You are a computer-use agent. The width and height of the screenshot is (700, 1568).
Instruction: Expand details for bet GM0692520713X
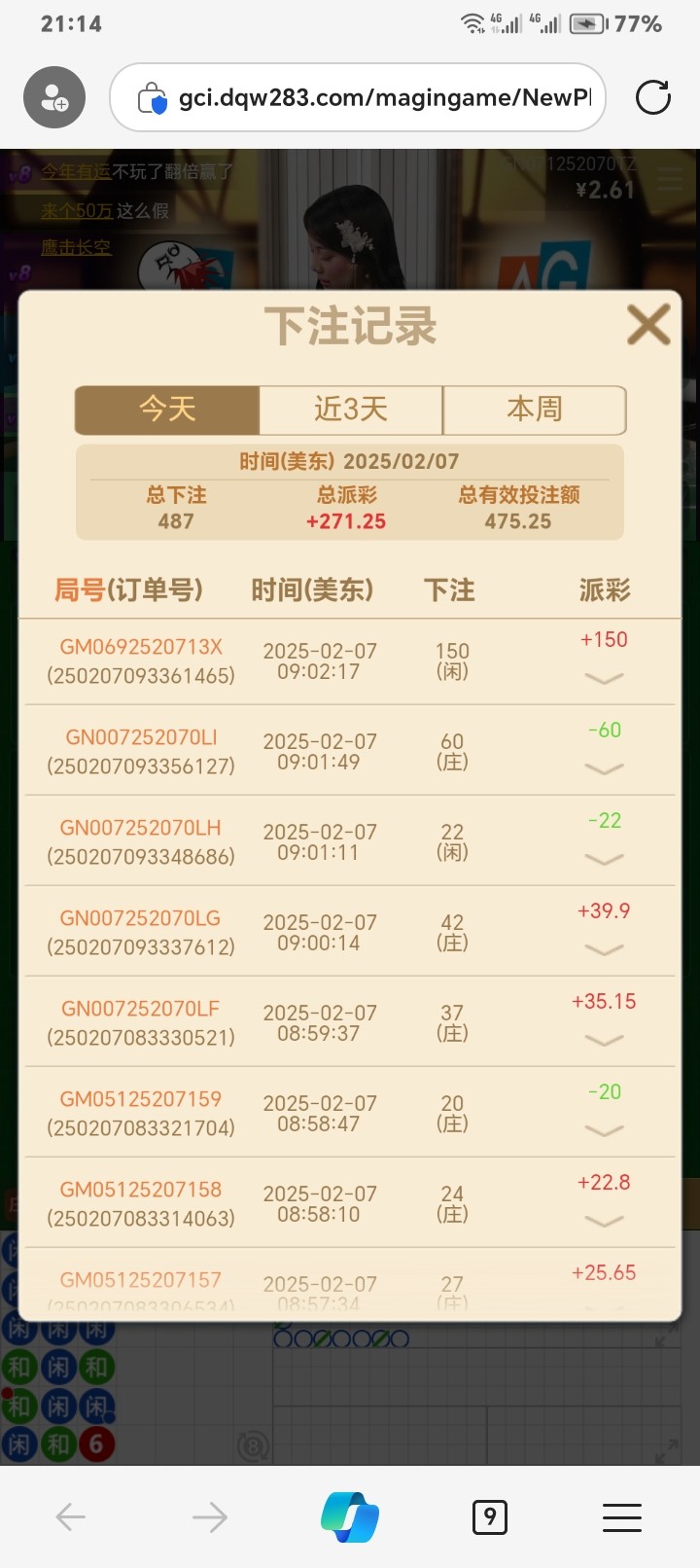[604, 678]
